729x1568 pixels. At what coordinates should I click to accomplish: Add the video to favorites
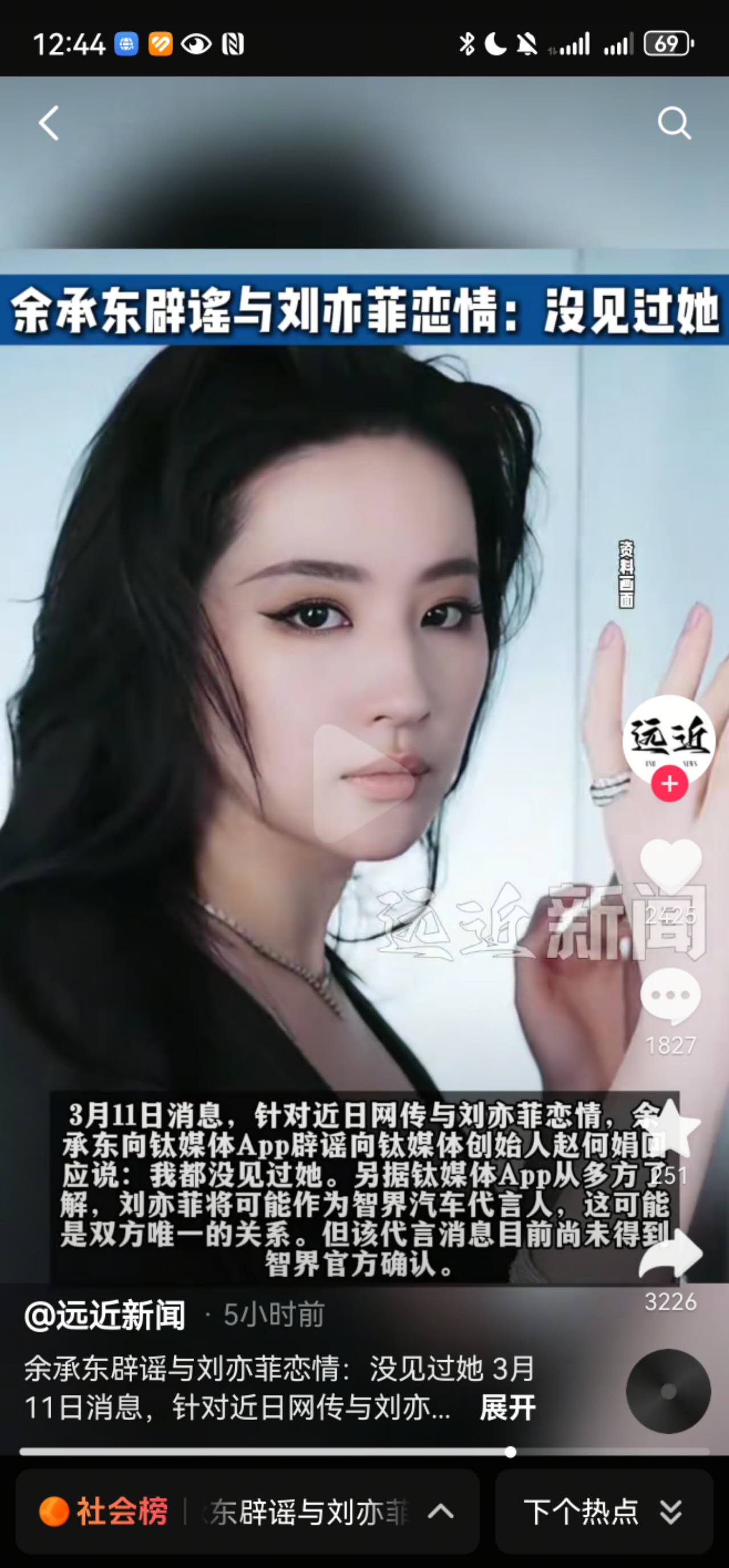670,1127
